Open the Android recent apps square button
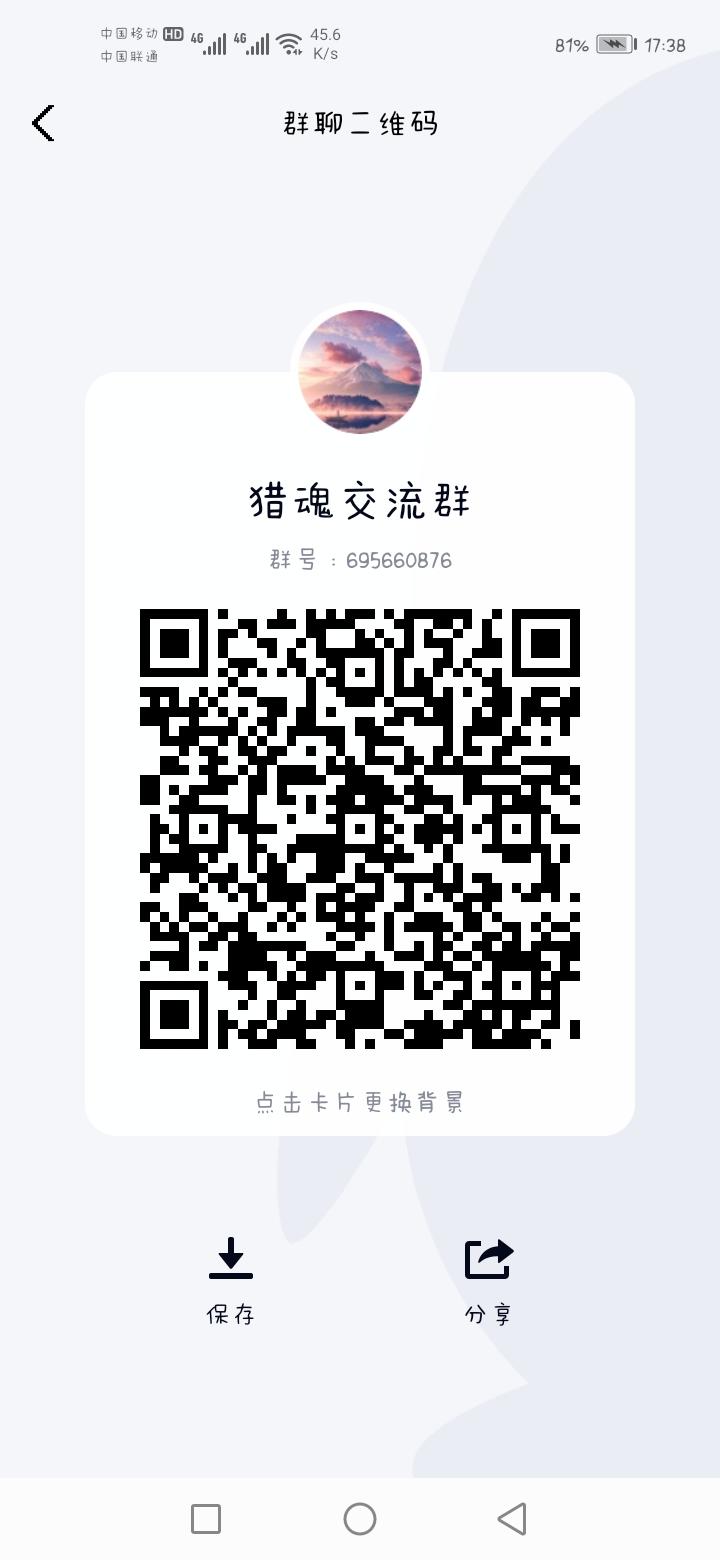Viewport: 720px width, 1560px height. [205, 1518]
